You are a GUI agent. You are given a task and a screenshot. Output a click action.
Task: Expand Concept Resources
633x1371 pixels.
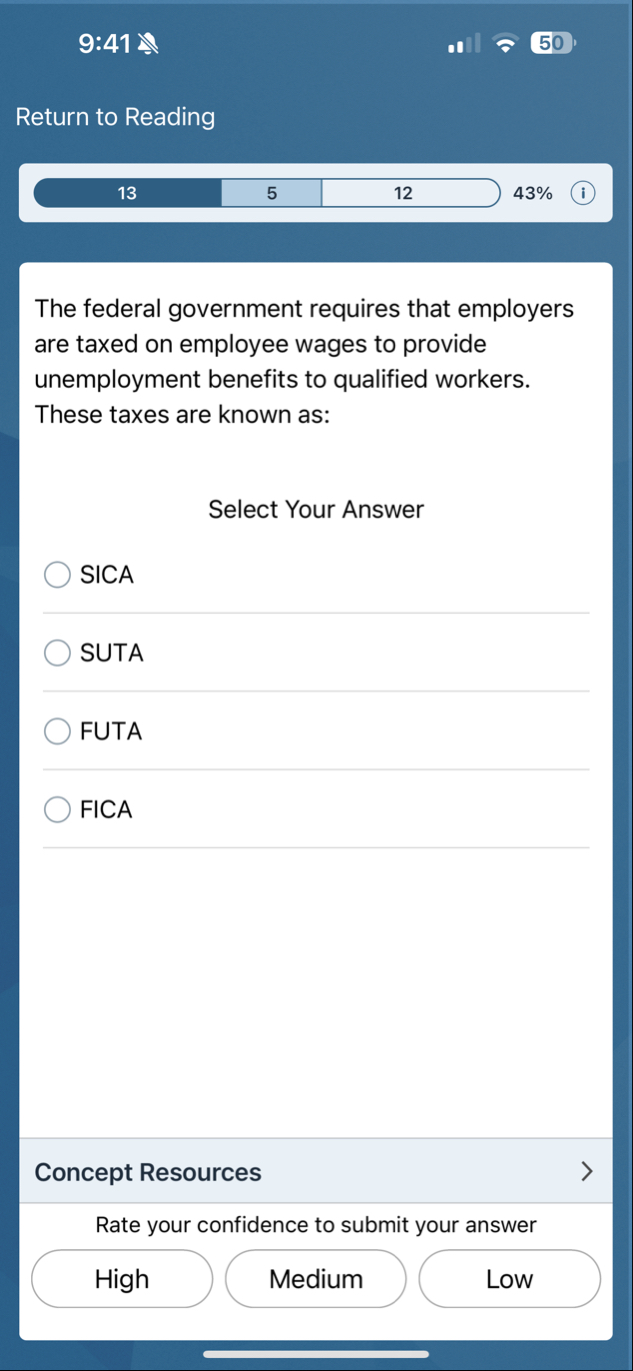pyautogui.click(x=315, y=1172)
